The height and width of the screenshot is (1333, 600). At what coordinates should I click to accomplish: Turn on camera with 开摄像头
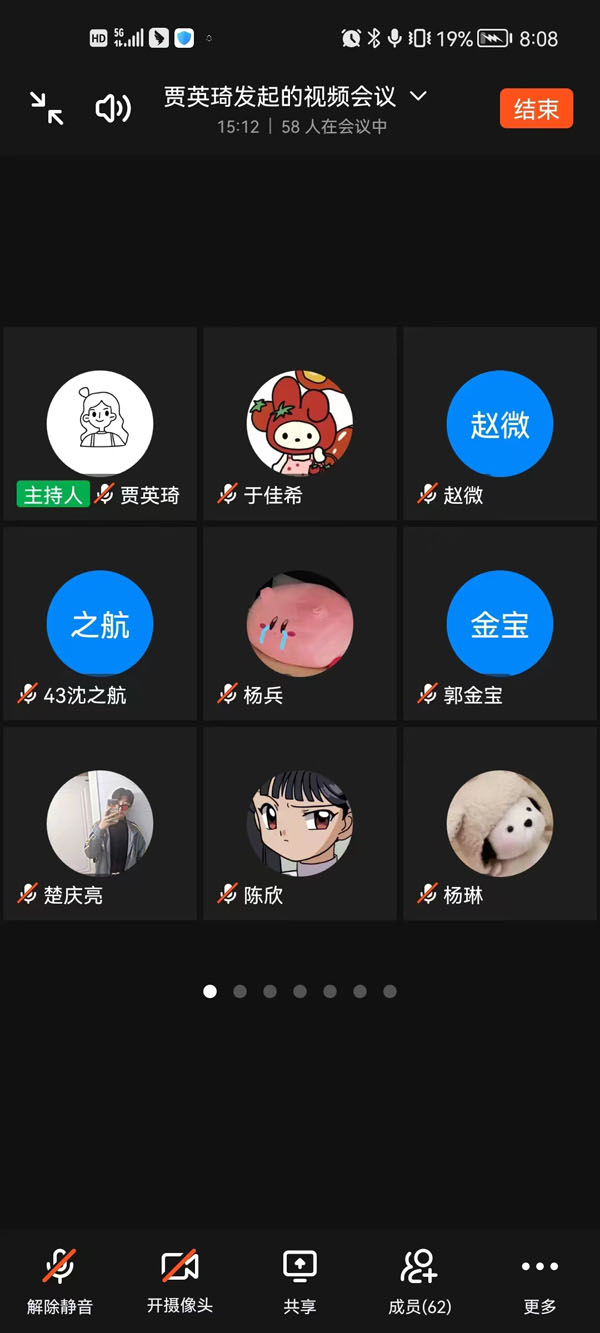180,1281
